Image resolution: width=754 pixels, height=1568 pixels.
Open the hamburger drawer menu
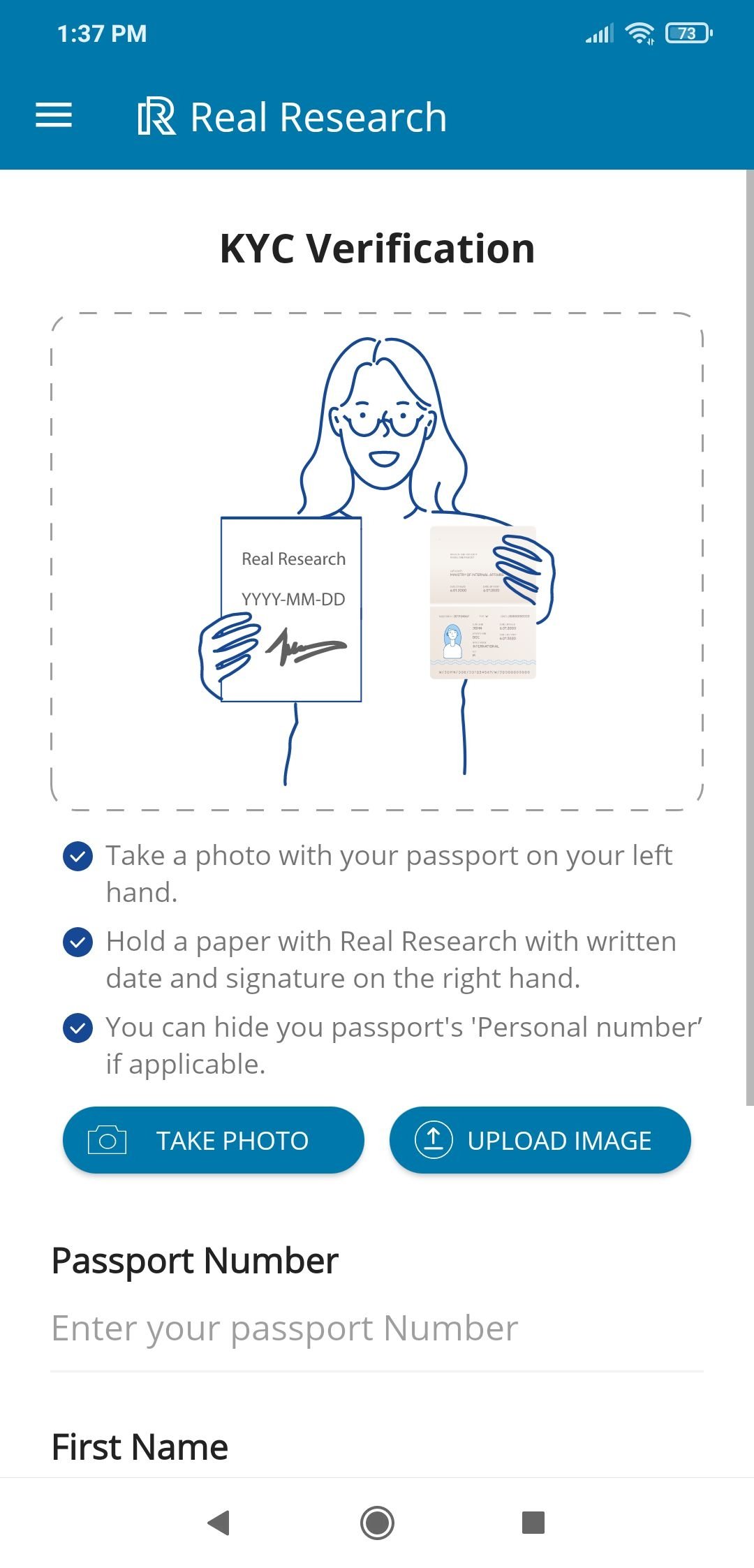point(54,116)
